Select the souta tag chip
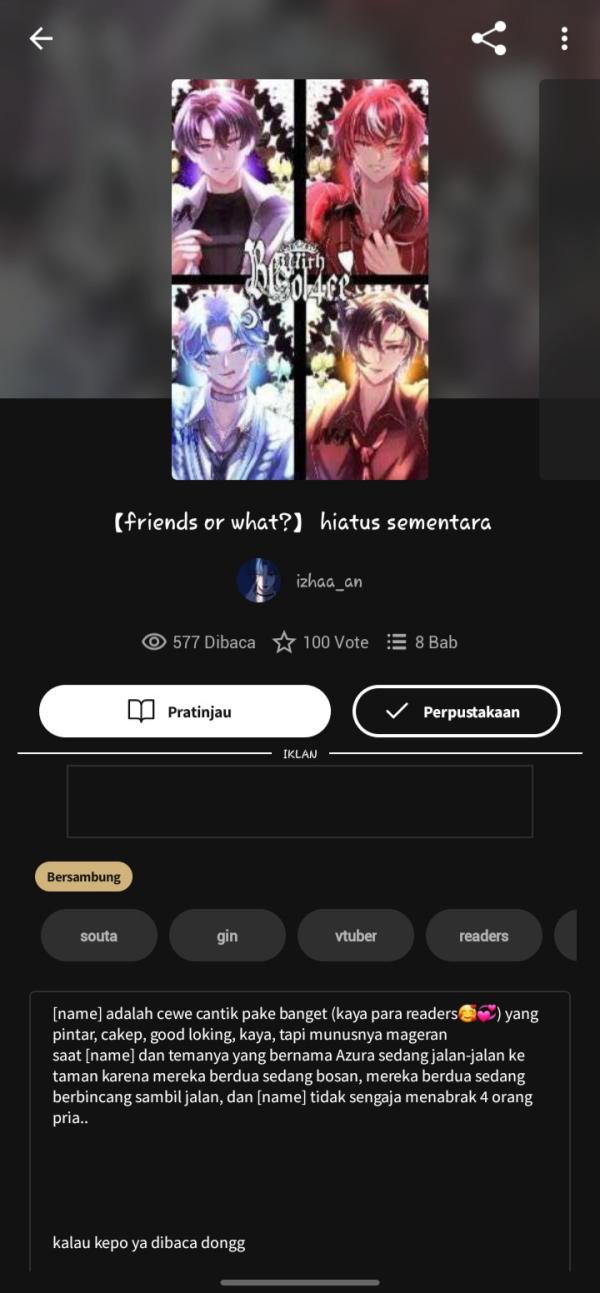600x1293 pixels. 99,936
